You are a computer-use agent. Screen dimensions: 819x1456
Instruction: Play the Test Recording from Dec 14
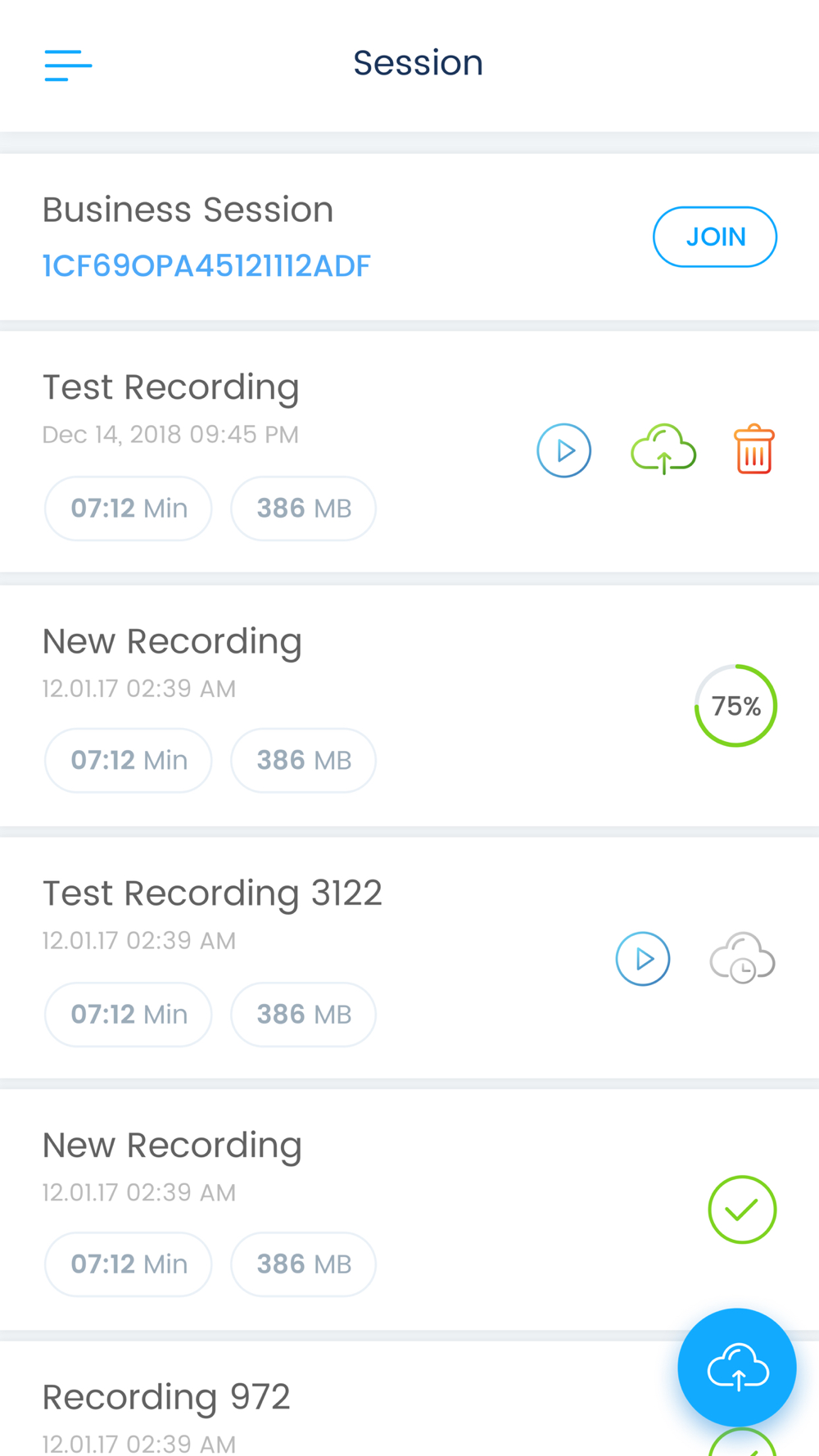point(563,450)
